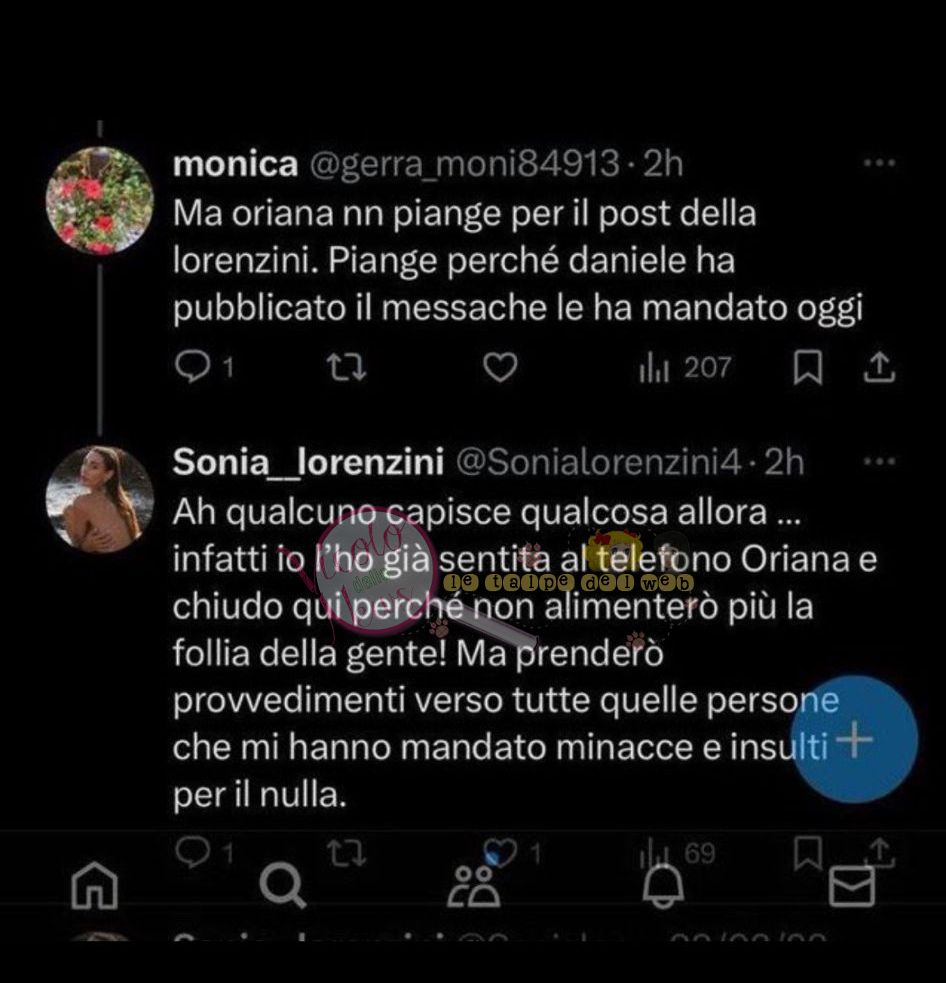946x983 pixels.
Task: Go to the Home tab
Action: point(97,885)
